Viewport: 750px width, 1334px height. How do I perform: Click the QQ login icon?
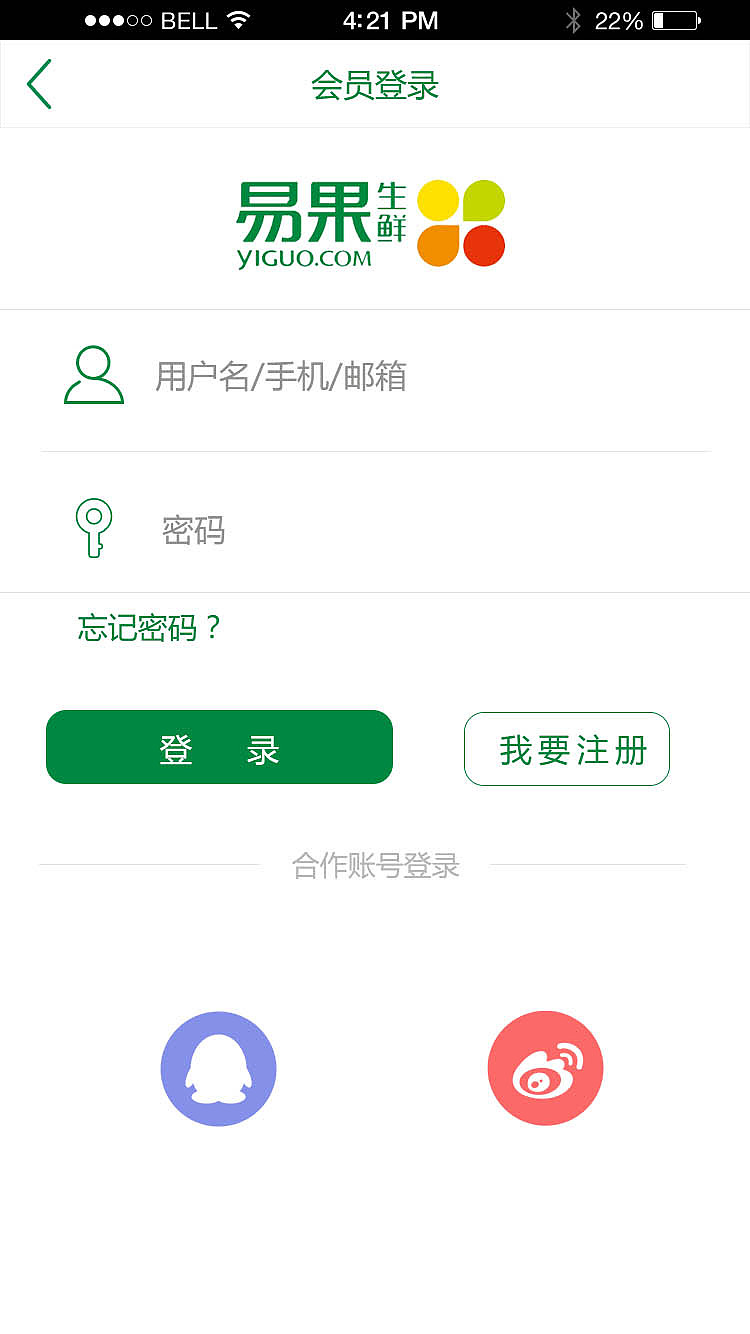point(218,1068)
